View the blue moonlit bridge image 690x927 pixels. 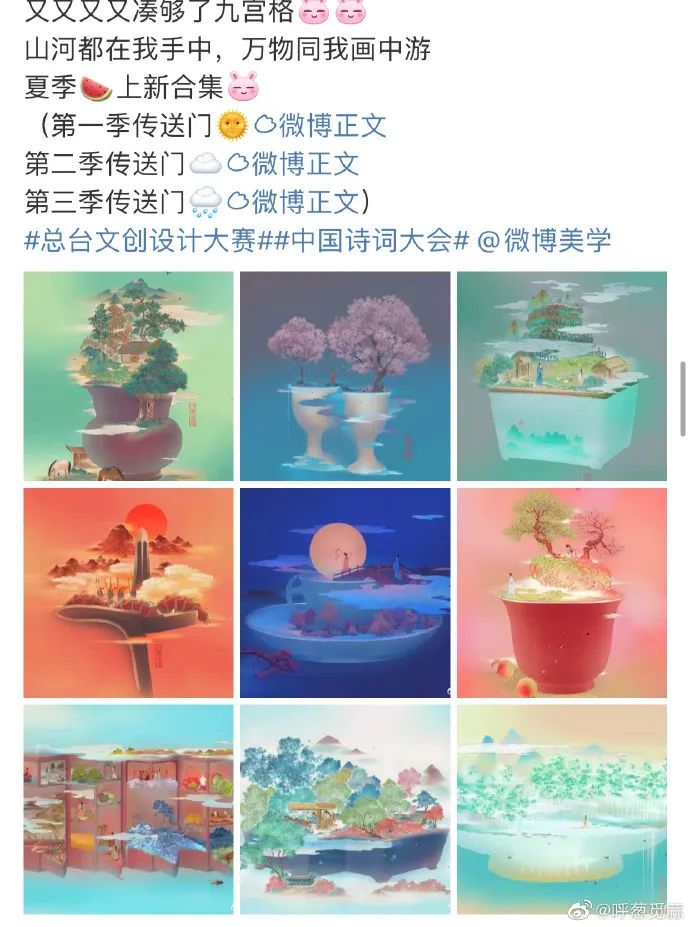345,592
